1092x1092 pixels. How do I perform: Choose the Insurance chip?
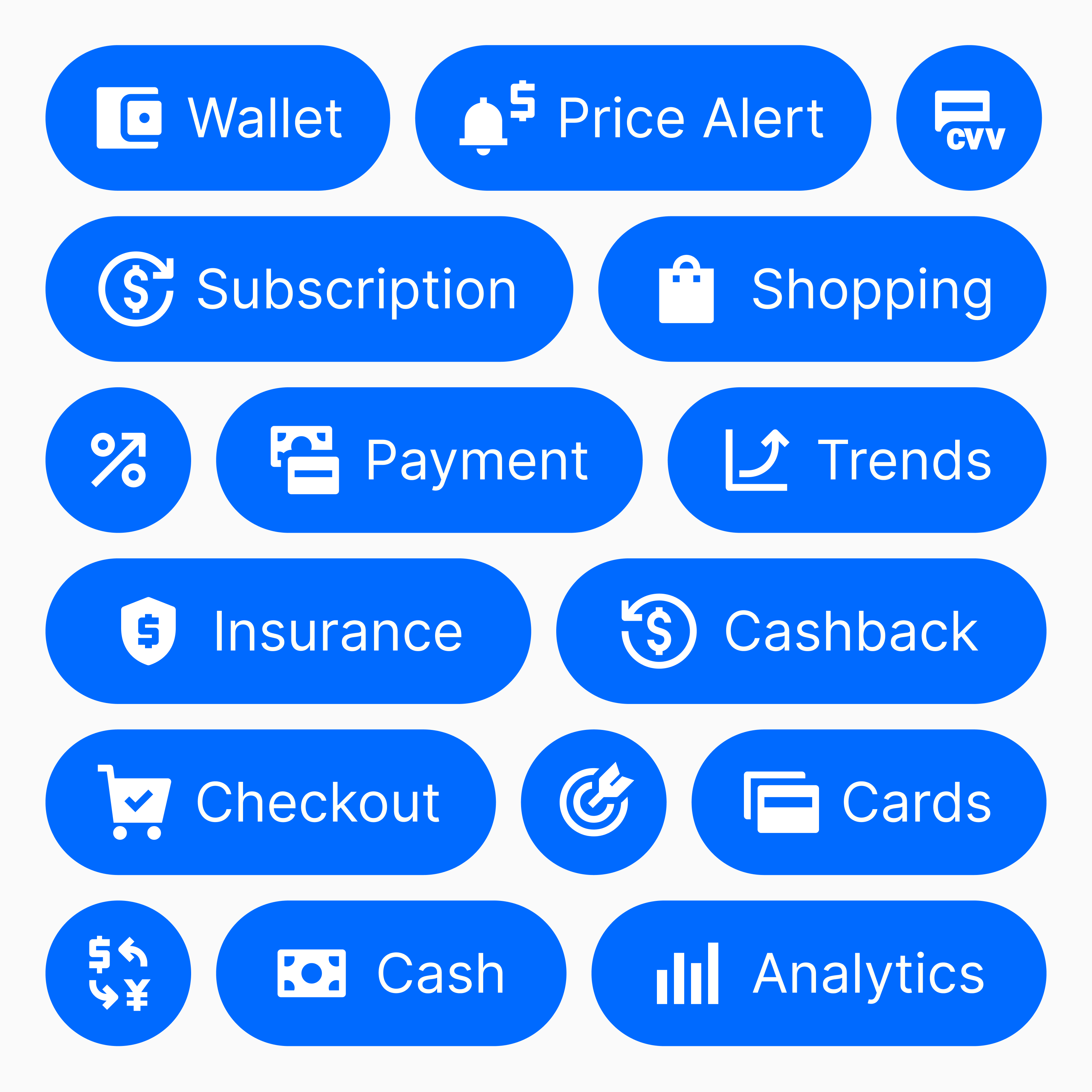pos(288,631)
